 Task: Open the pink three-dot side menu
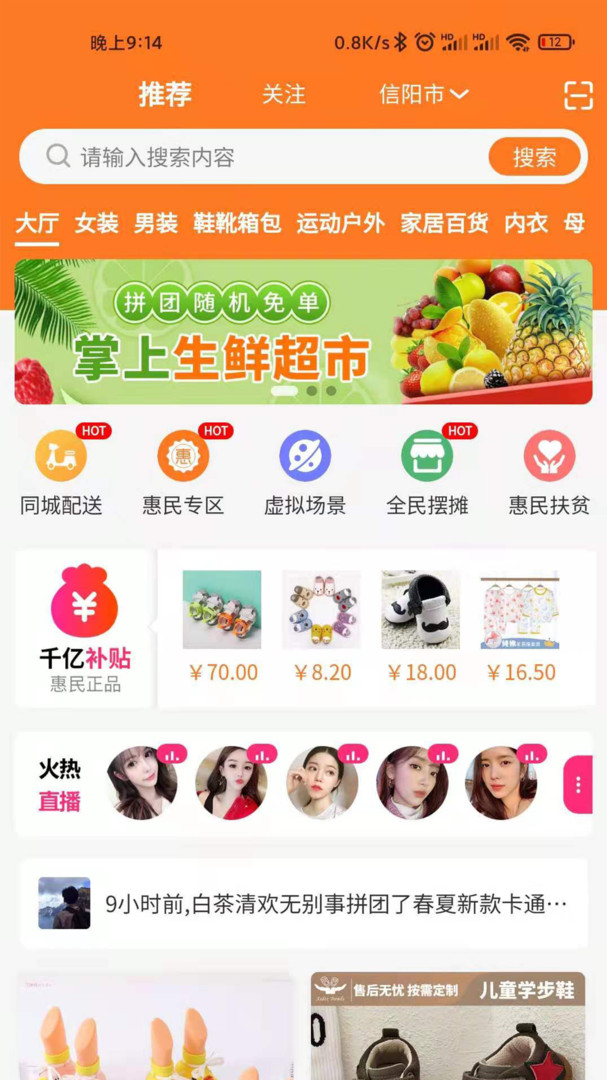(578, 785)
